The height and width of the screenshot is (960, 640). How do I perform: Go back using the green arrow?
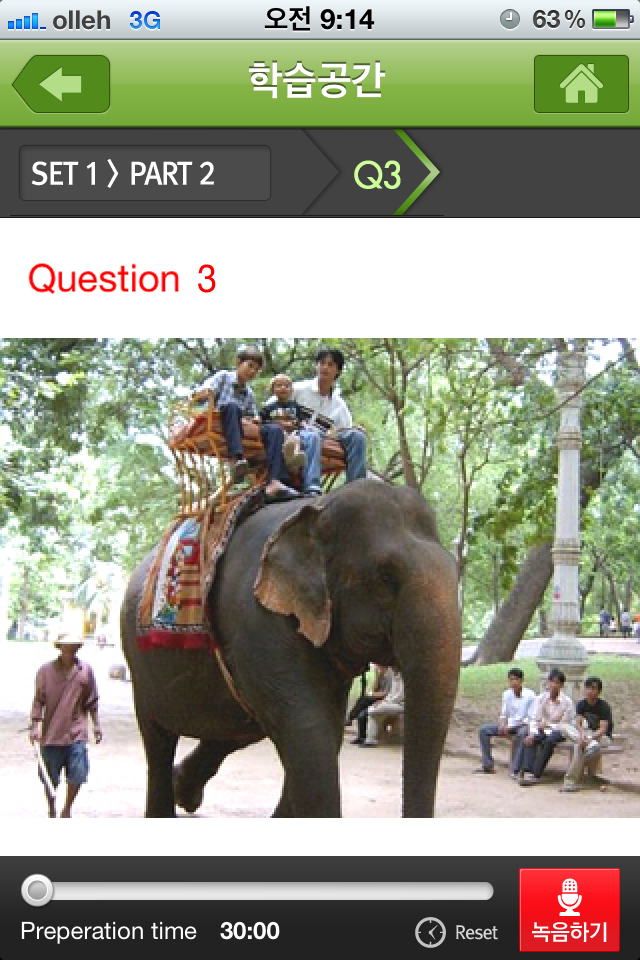point(62,84)
